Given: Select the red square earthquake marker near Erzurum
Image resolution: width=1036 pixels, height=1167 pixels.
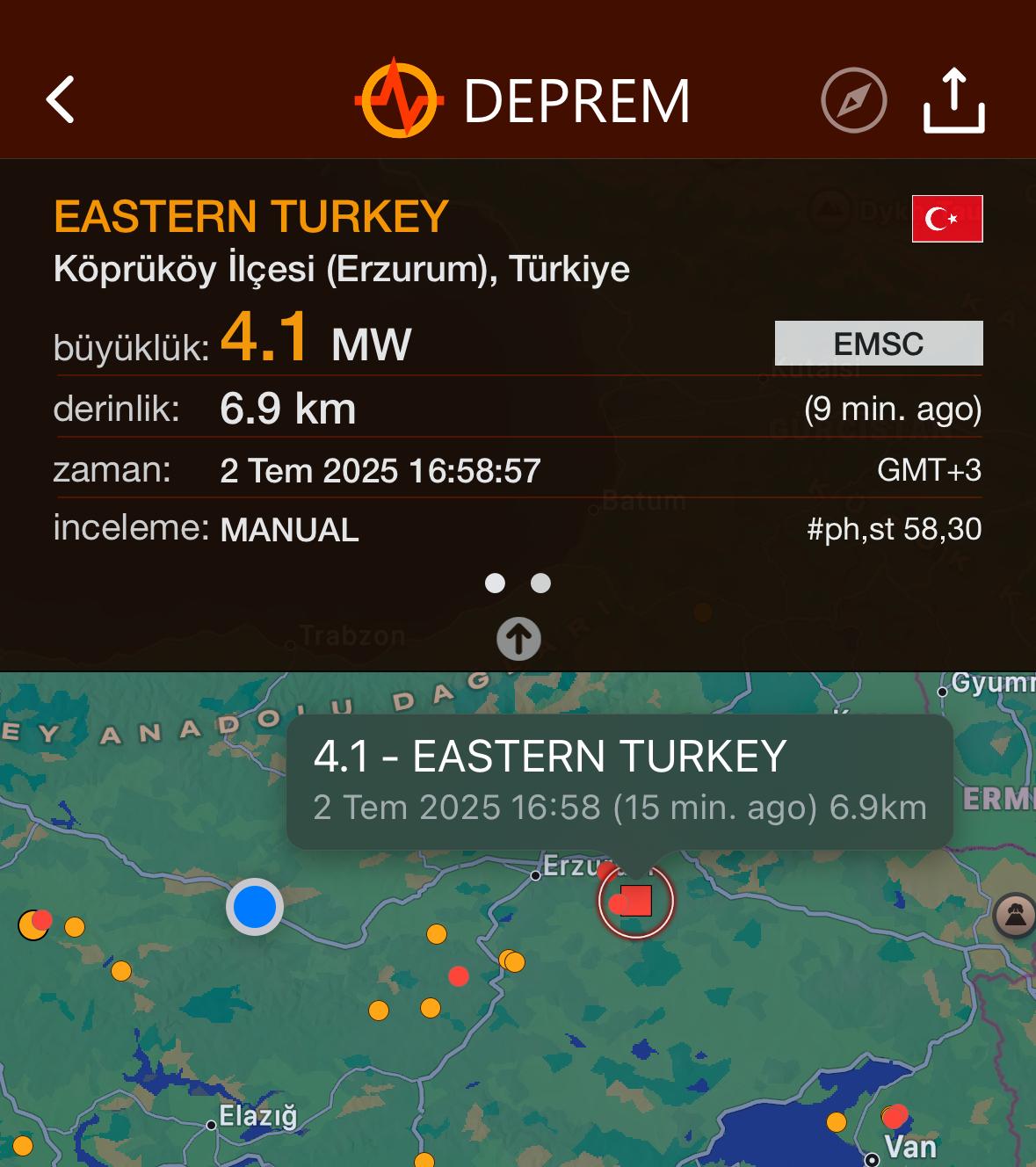Looking at the screenshot, I should click(x=636, y=901).
